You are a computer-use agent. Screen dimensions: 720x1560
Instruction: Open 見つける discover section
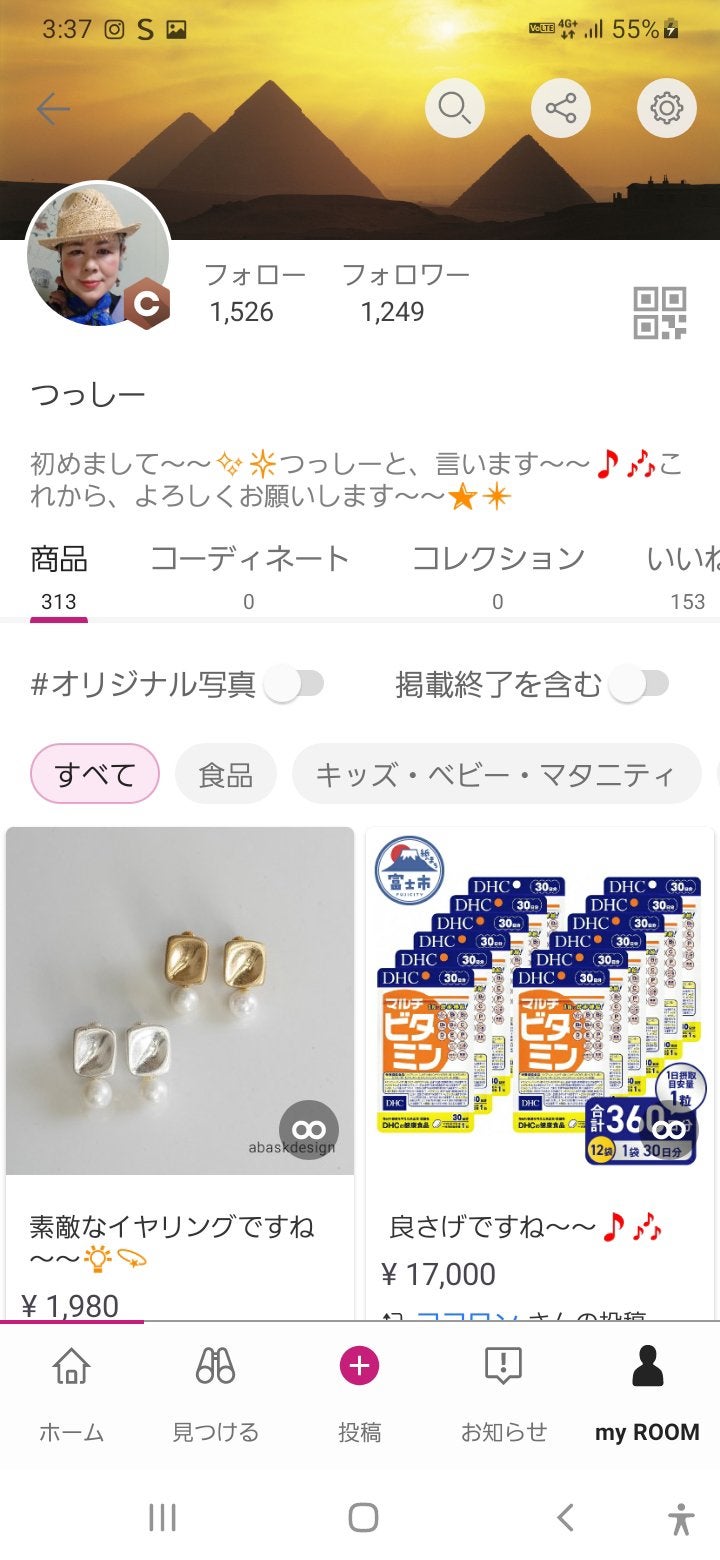[x=216, y=1390]
